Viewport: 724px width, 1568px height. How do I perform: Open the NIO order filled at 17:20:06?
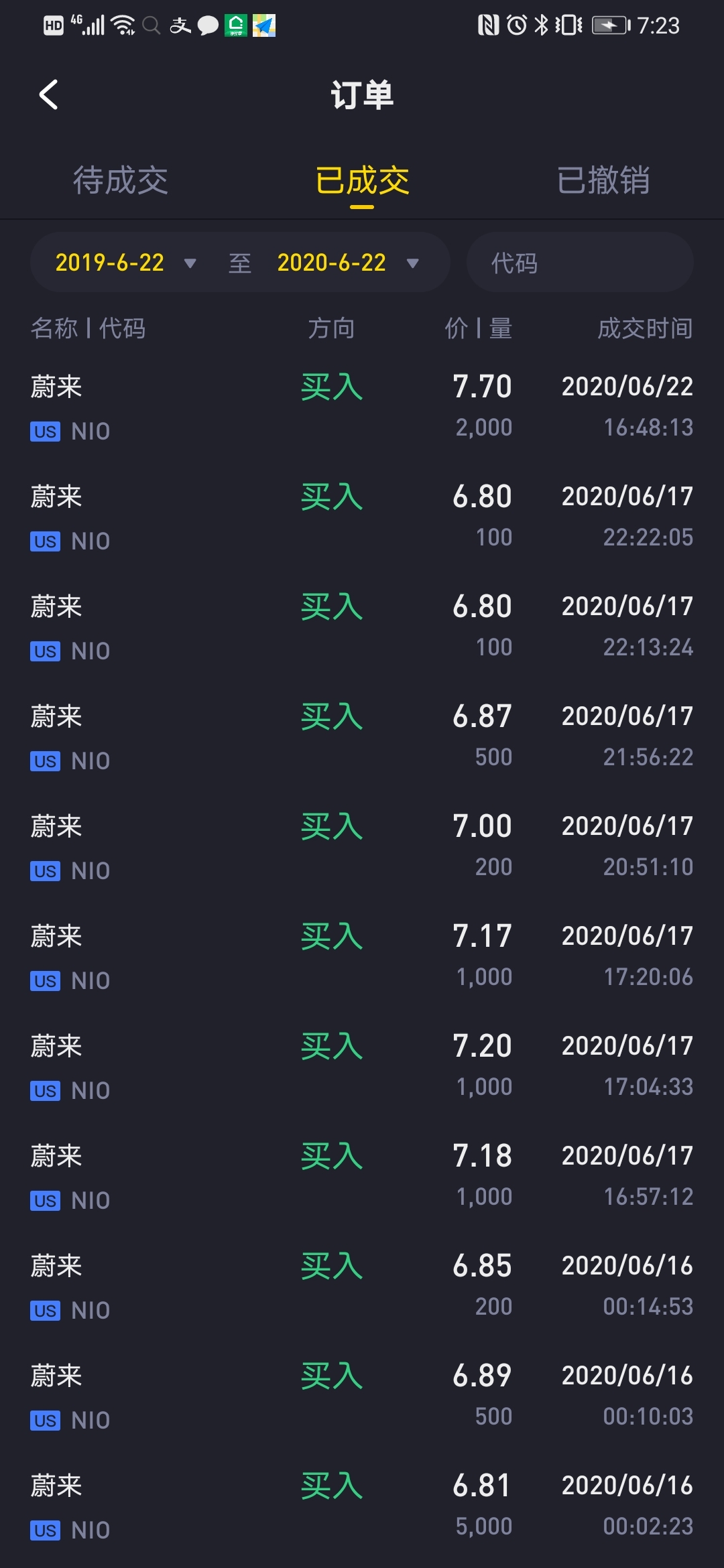point(362,956)
